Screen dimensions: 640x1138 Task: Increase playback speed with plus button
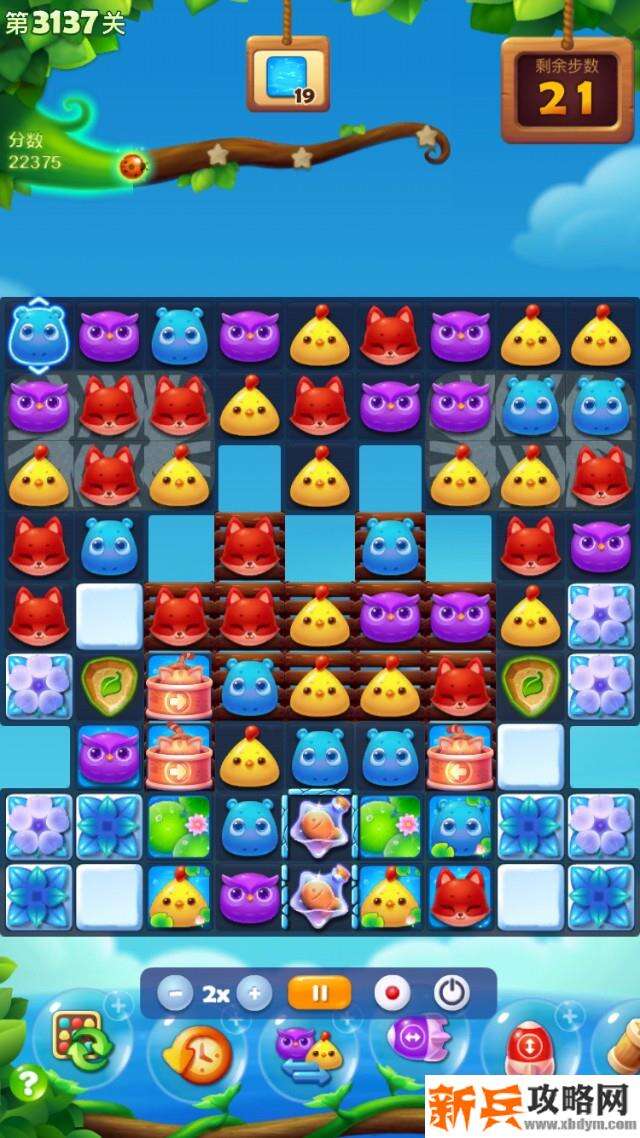pyautogui.click(x=254, y=994)
